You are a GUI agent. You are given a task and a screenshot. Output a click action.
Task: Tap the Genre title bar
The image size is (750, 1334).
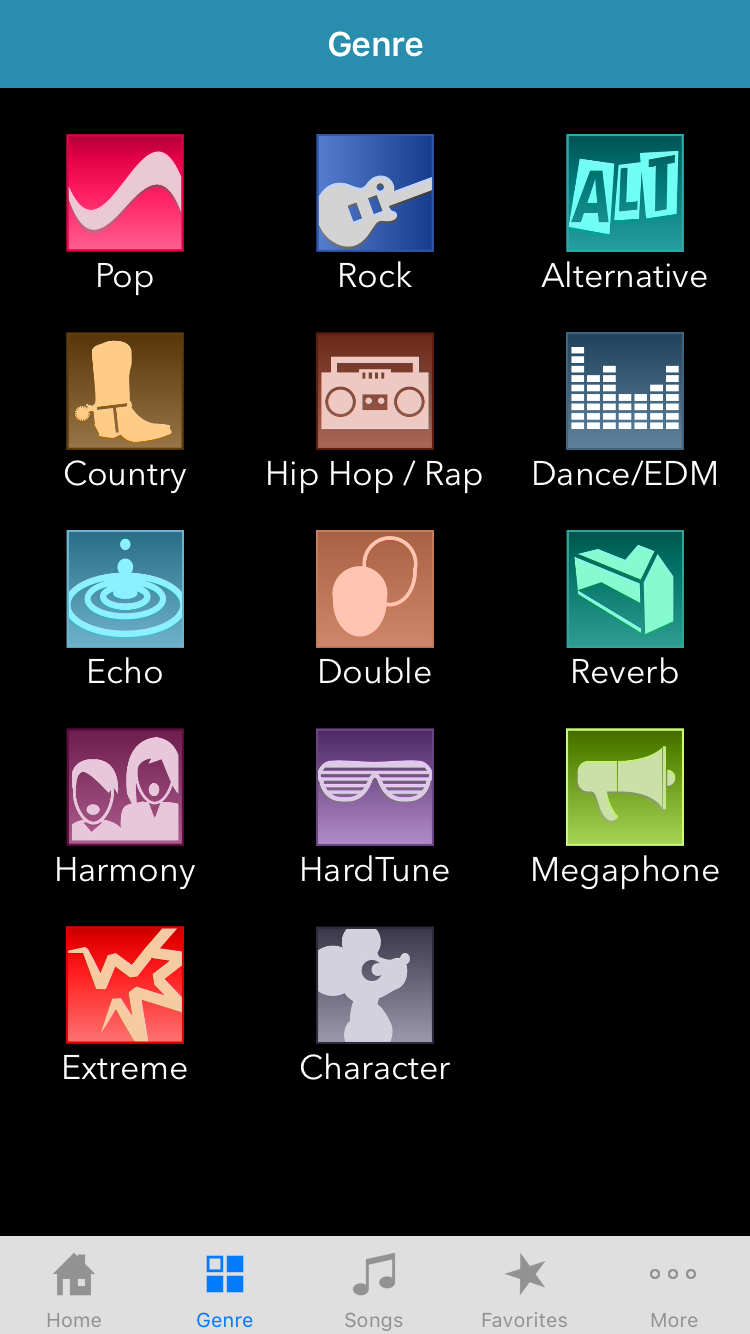click(x=375, y=43)
